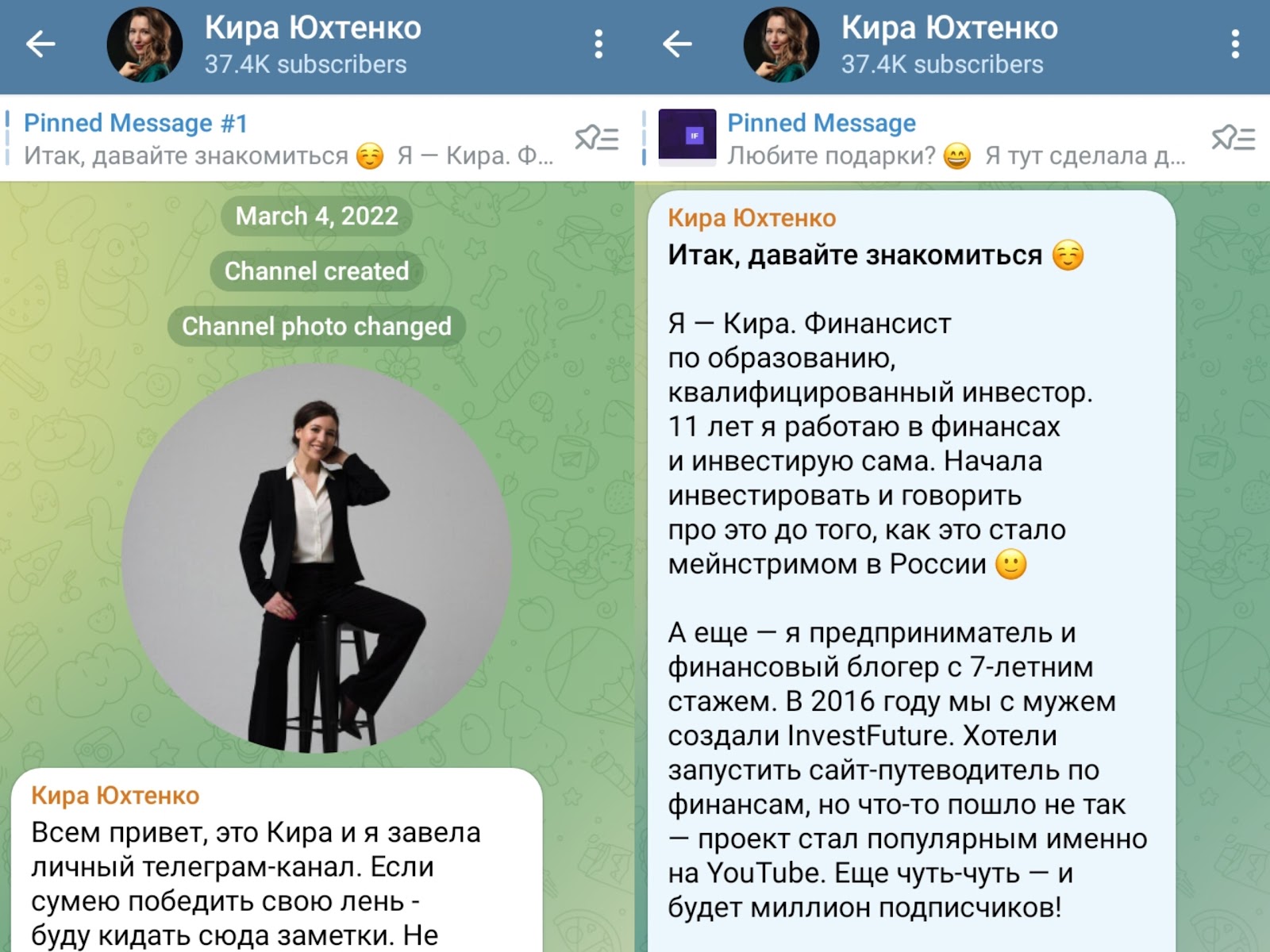This screenshot has height=952, width=1270.
Task: Open pinned message "Любите подарки?"
Action: (x=952, y=139)
